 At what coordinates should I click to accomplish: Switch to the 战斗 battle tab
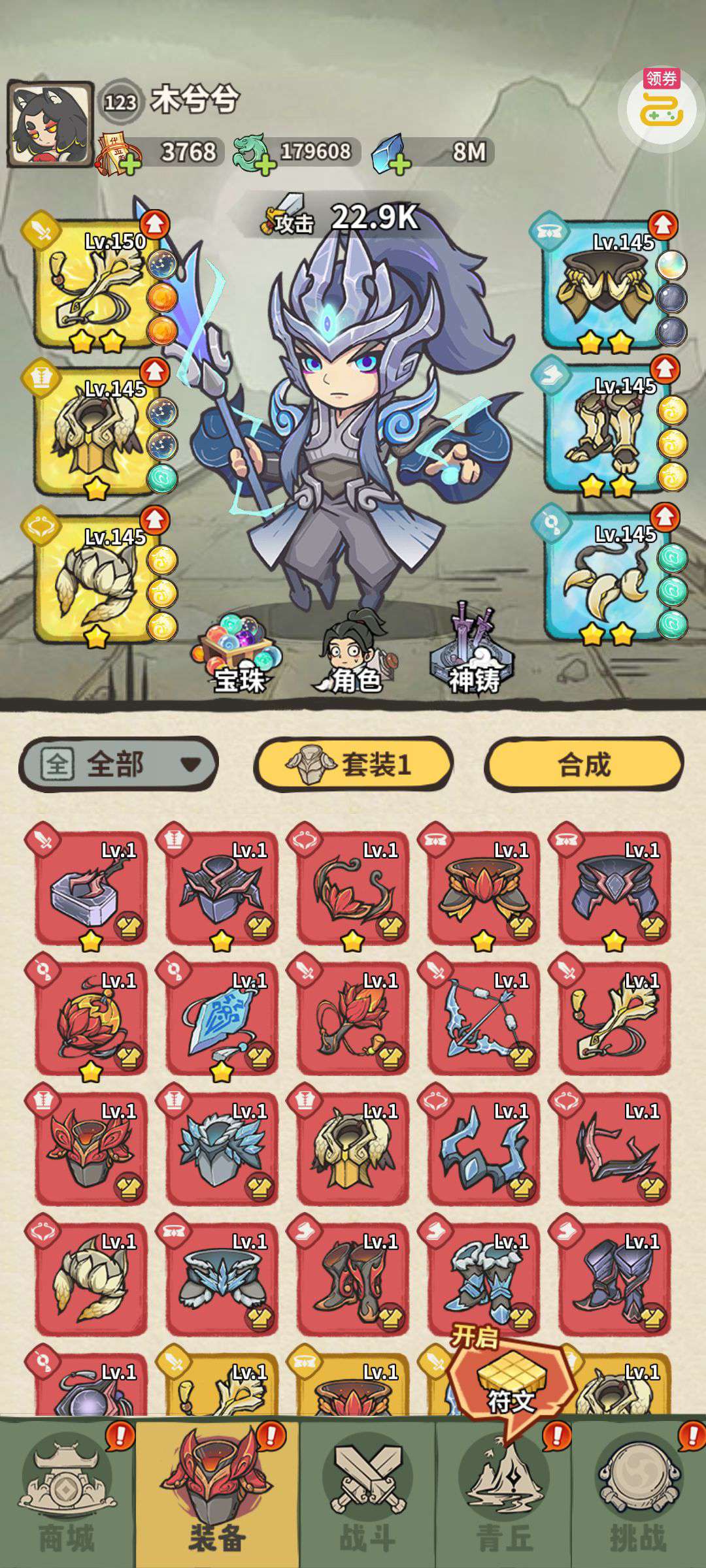click(367, 1496)
